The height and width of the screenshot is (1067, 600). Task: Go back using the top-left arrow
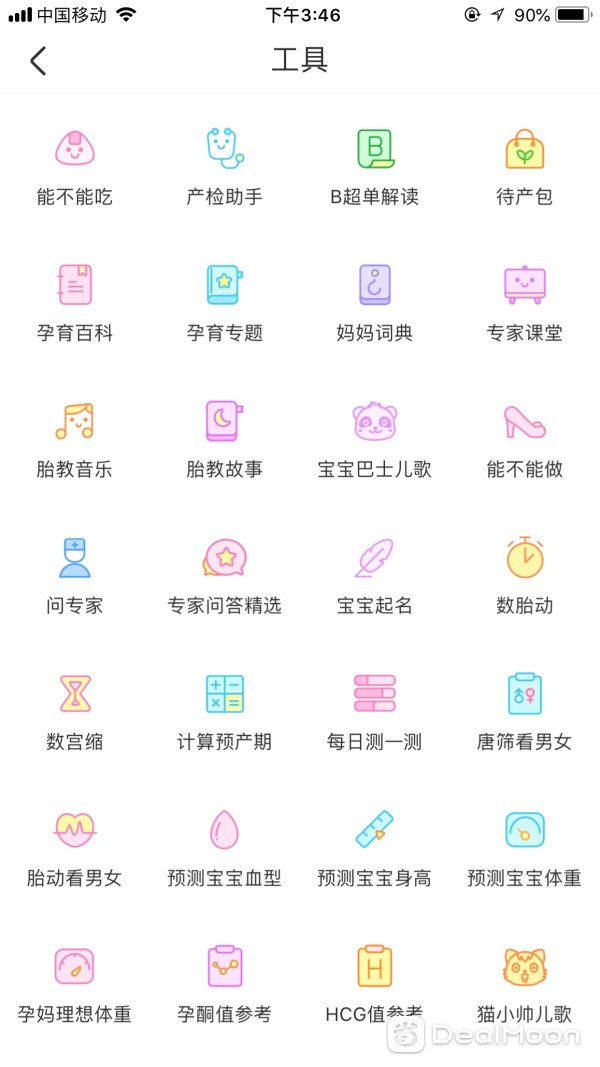tap(38, 61)
